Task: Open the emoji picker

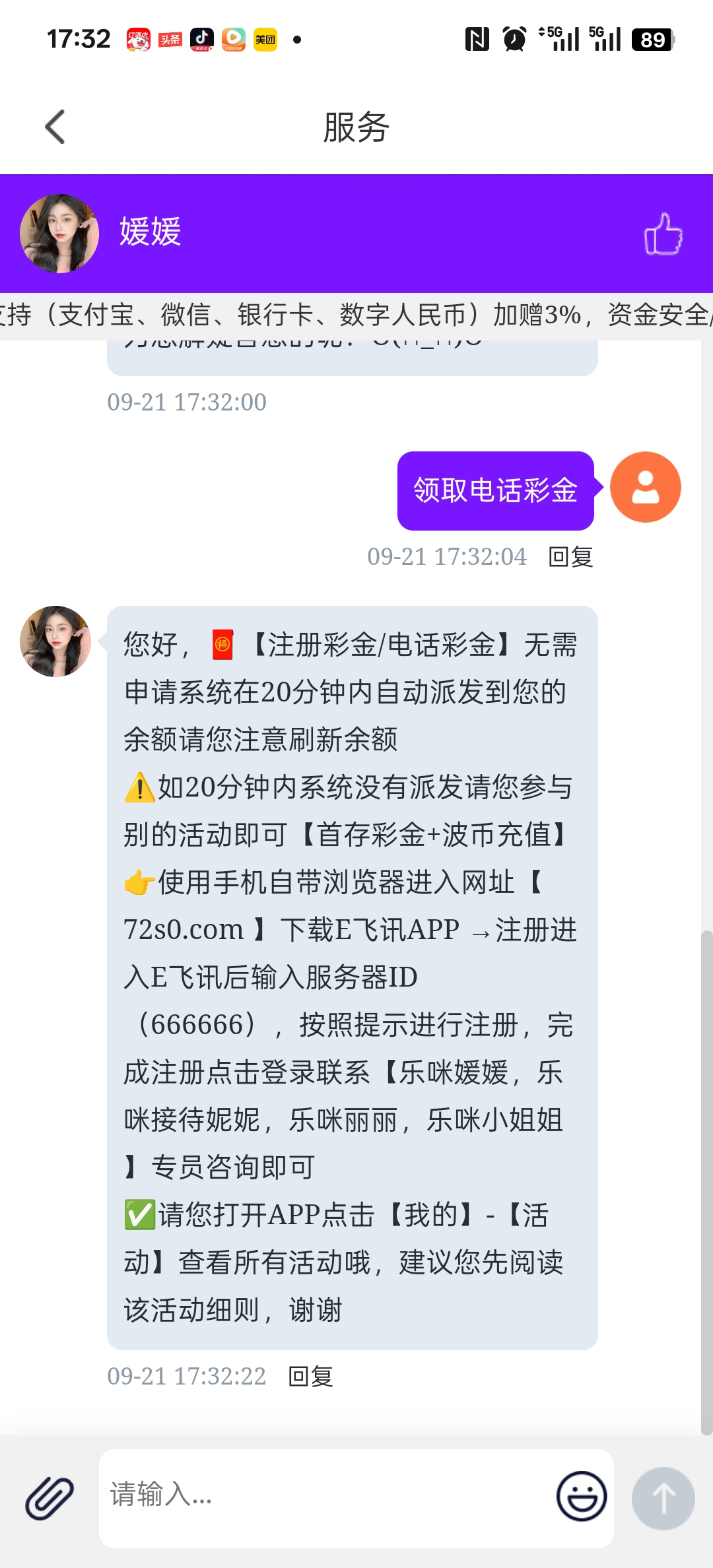Action: coord(581,1497)
